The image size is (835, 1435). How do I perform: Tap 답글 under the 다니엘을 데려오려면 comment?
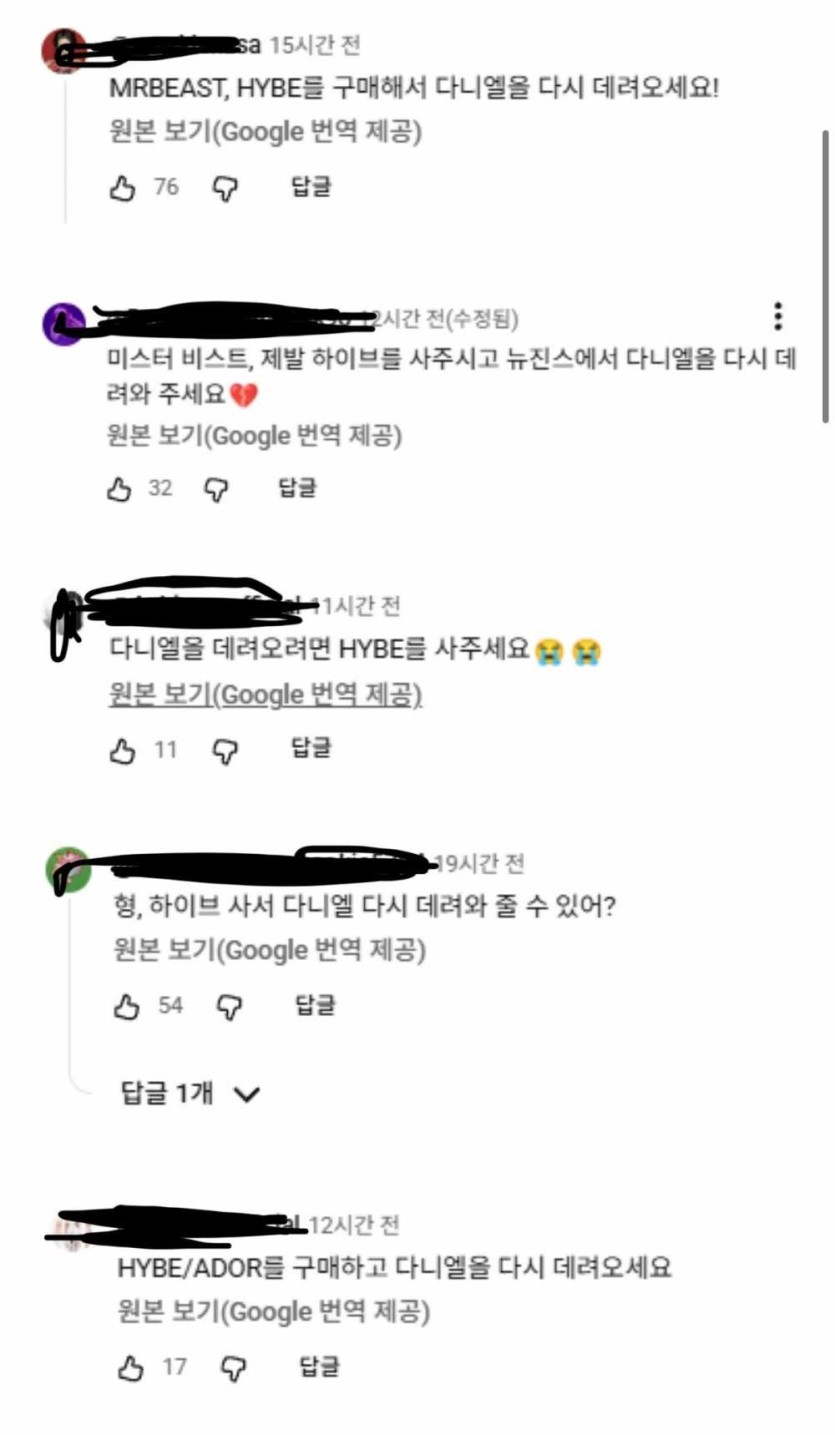click(311, 748)
